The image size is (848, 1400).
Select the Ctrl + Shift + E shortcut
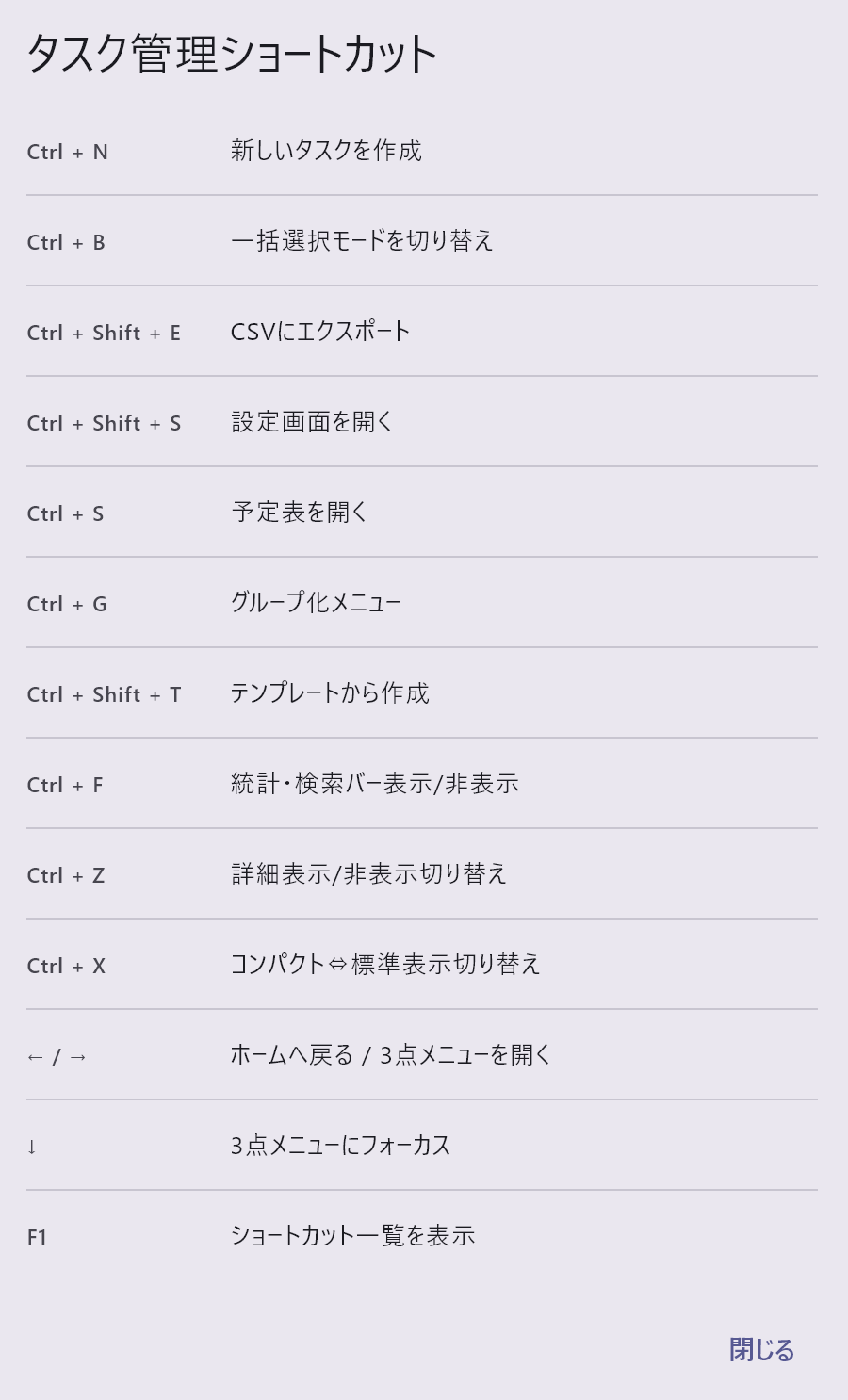105,333
